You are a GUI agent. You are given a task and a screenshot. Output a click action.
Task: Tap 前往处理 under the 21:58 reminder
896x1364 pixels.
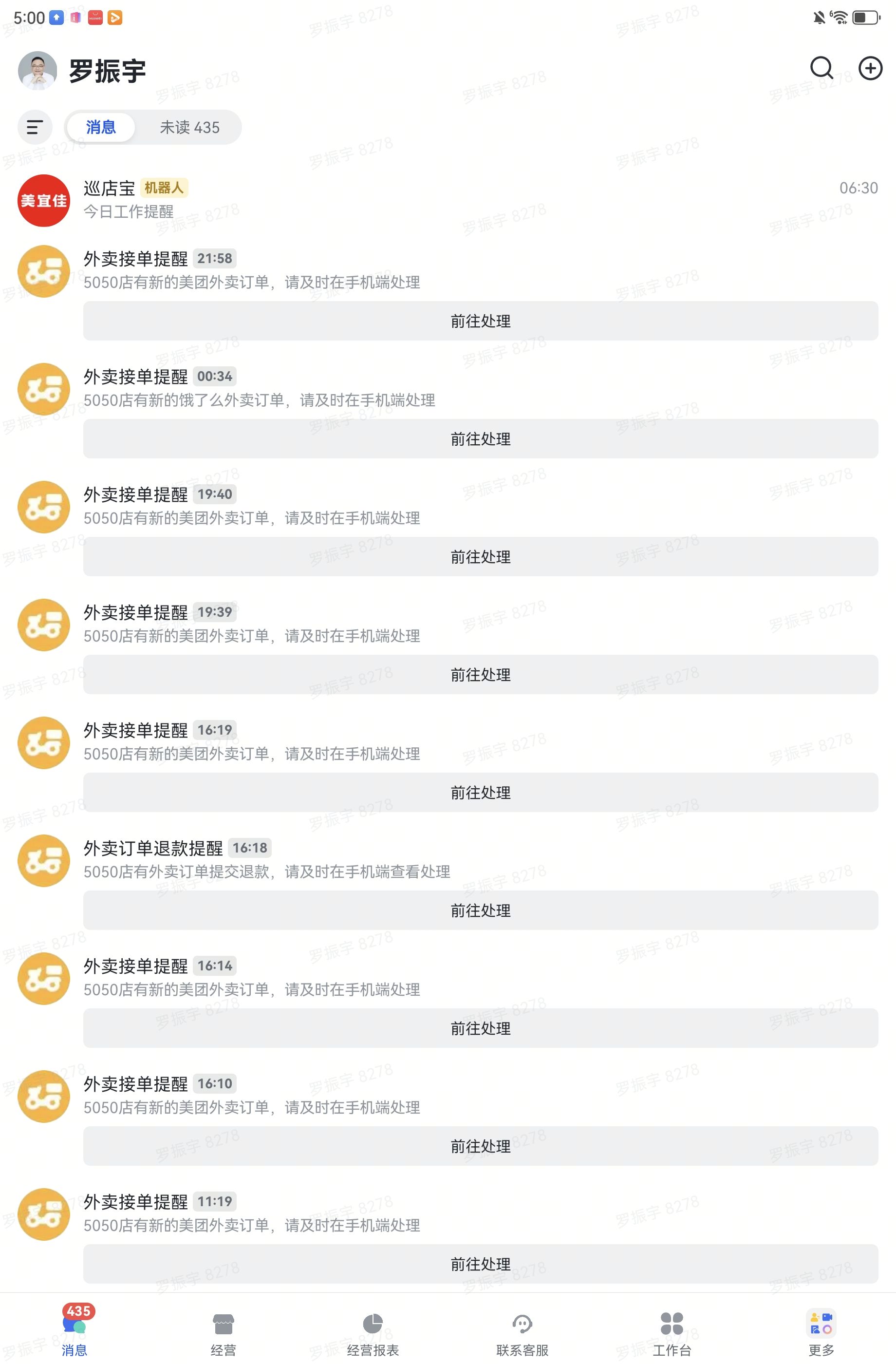pyautogui.click(x=480, y=321)
